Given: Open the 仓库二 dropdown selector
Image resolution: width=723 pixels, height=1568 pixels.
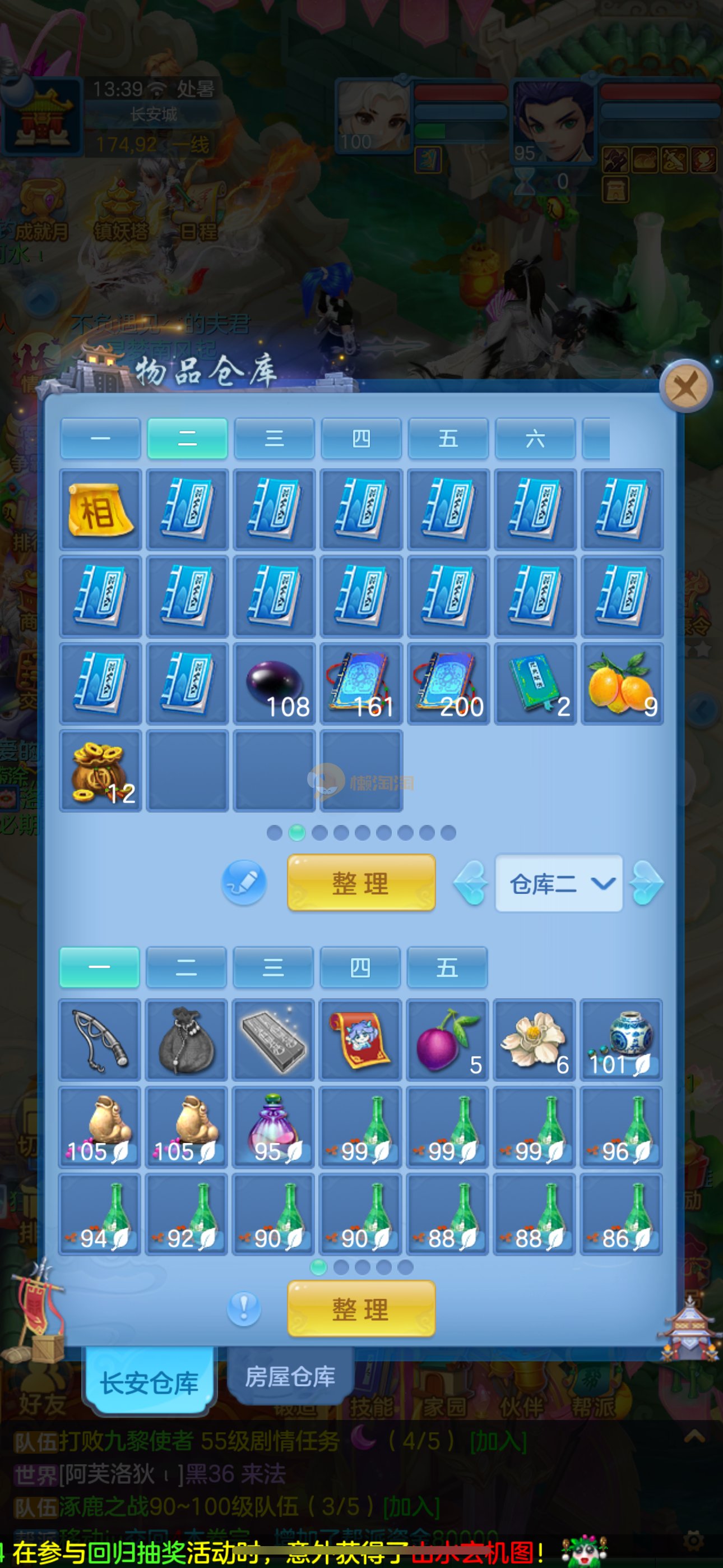Looking at the screenshot, I should coord(559,883).
